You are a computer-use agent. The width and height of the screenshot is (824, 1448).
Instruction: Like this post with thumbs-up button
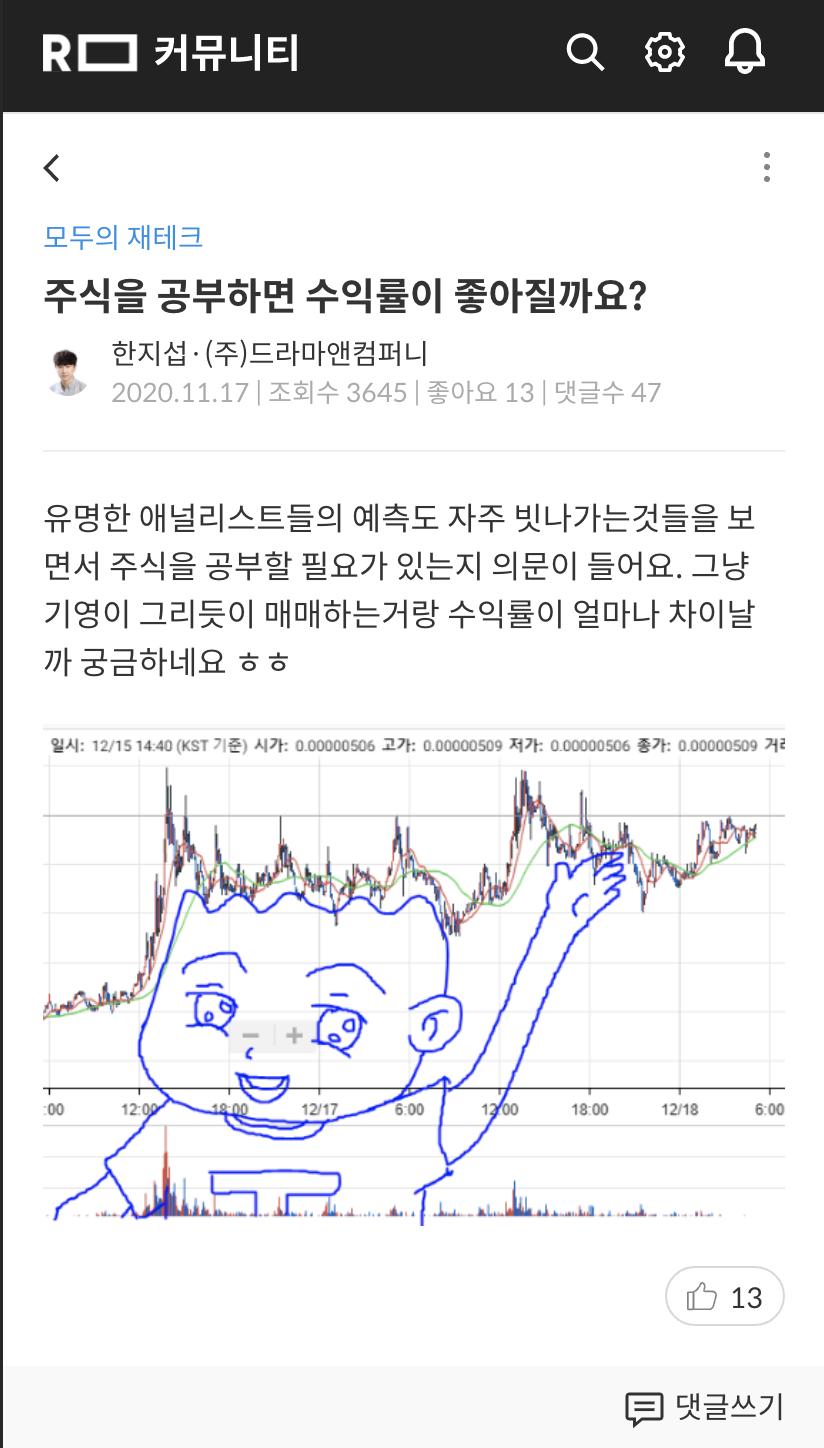pos(725,1297)
